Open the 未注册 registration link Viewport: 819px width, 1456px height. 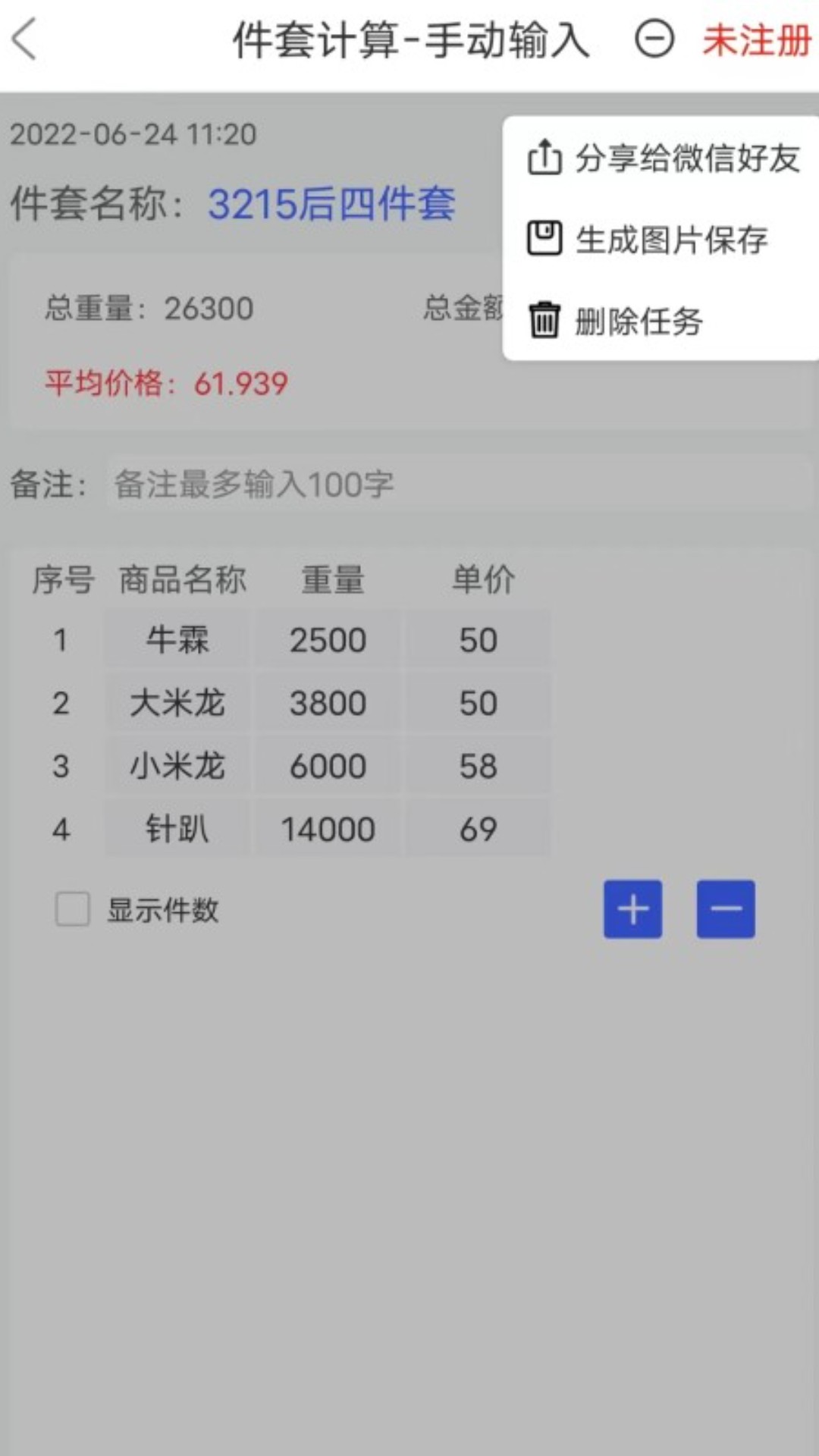[x=756, y=40]
